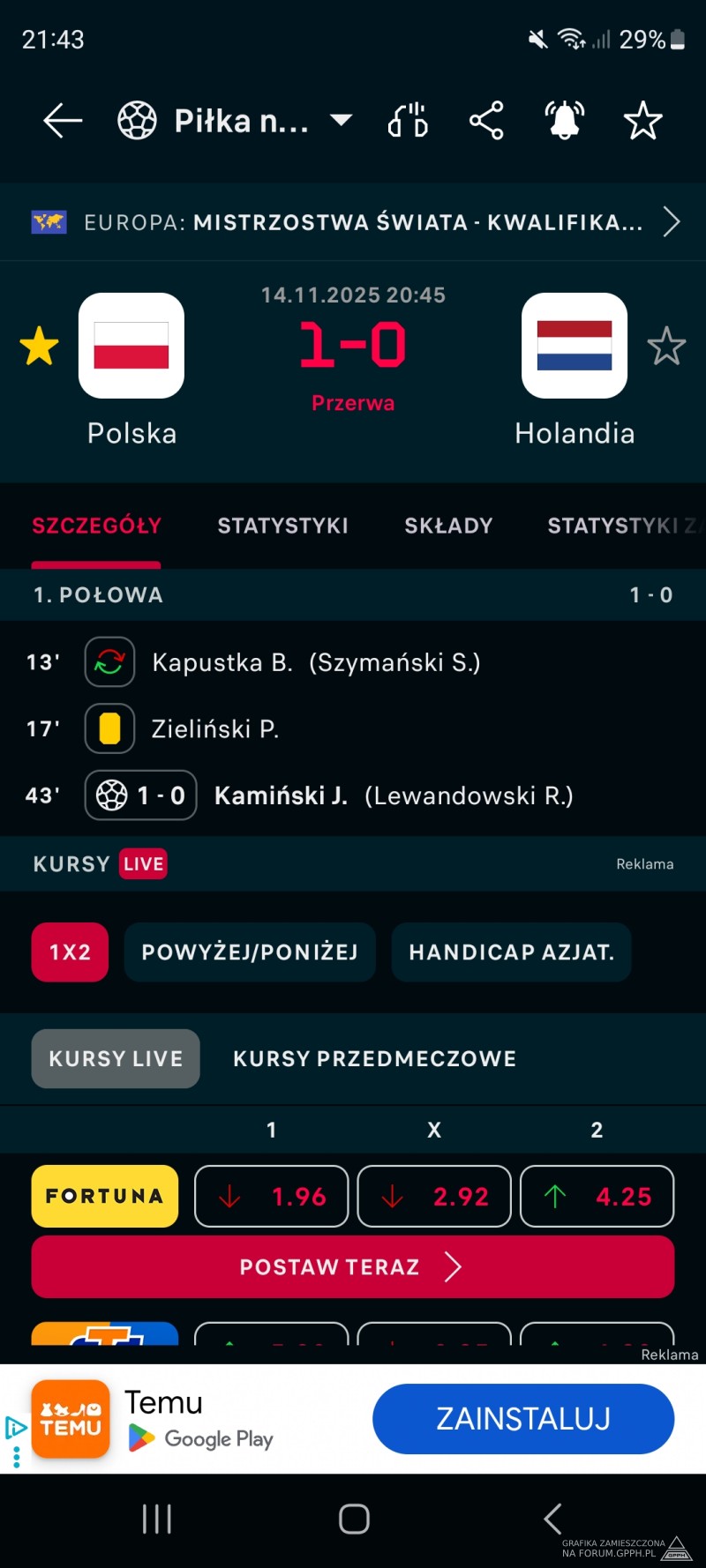Go to the system home screen
706x1568 pixels.
(354, 1519)
